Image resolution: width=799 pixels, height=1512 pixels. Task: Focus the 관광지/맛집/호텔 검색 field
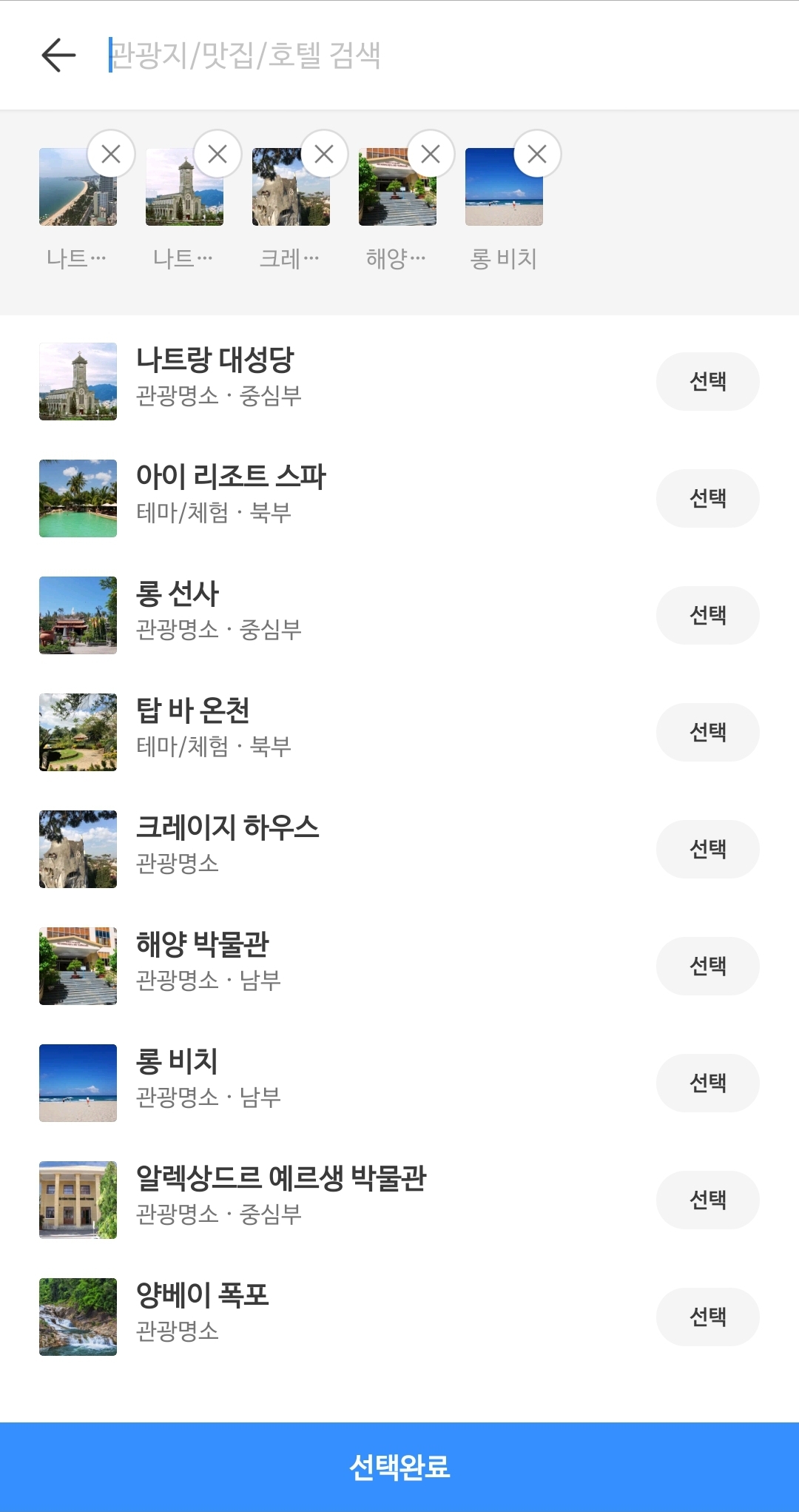pyautogui.click(x=370, y=55)
